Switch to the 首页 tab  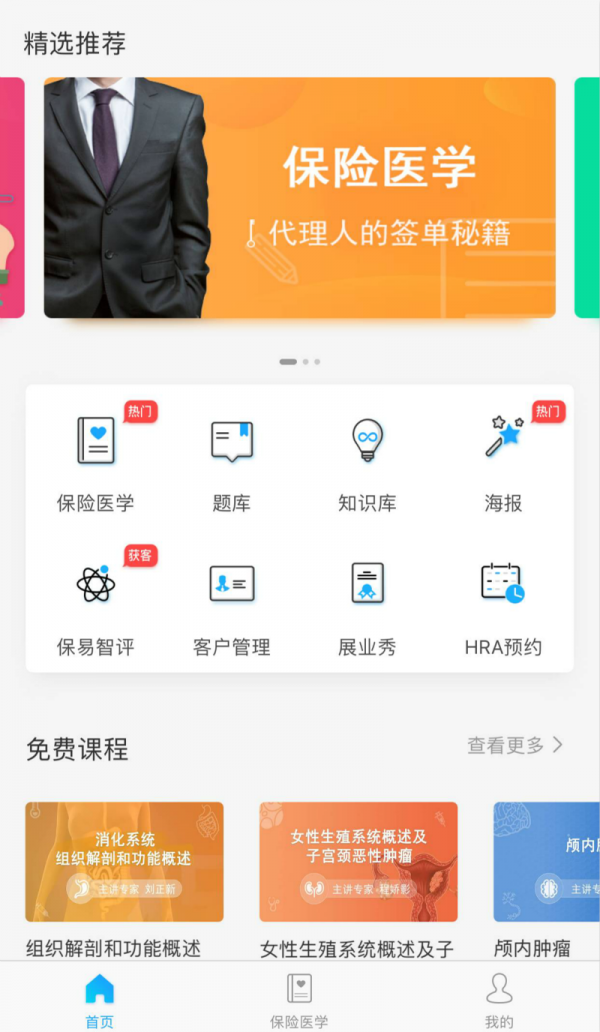[99, 1000]
